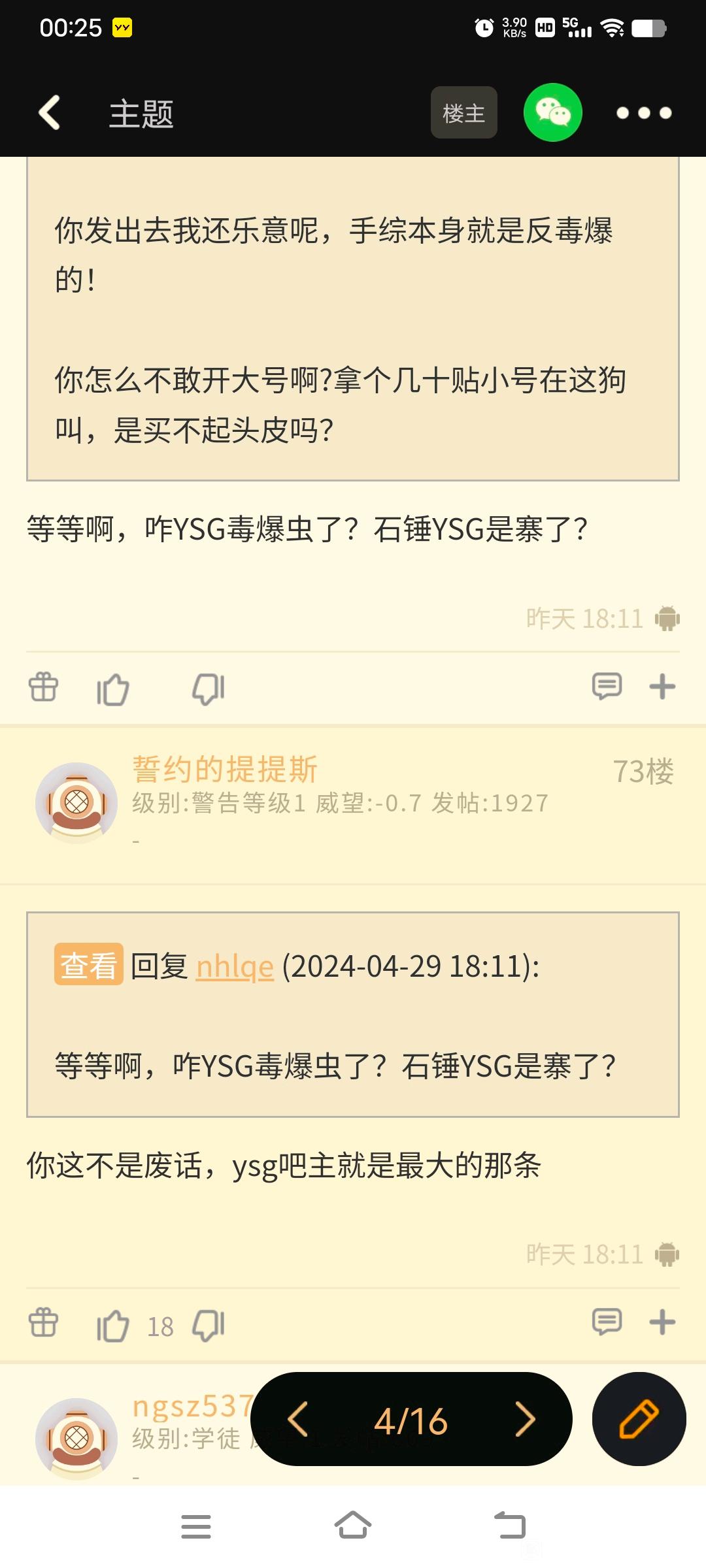Open the three-dot overflow menu
Viewport: 706px width, 1568px height.
(x=644, y=113)
